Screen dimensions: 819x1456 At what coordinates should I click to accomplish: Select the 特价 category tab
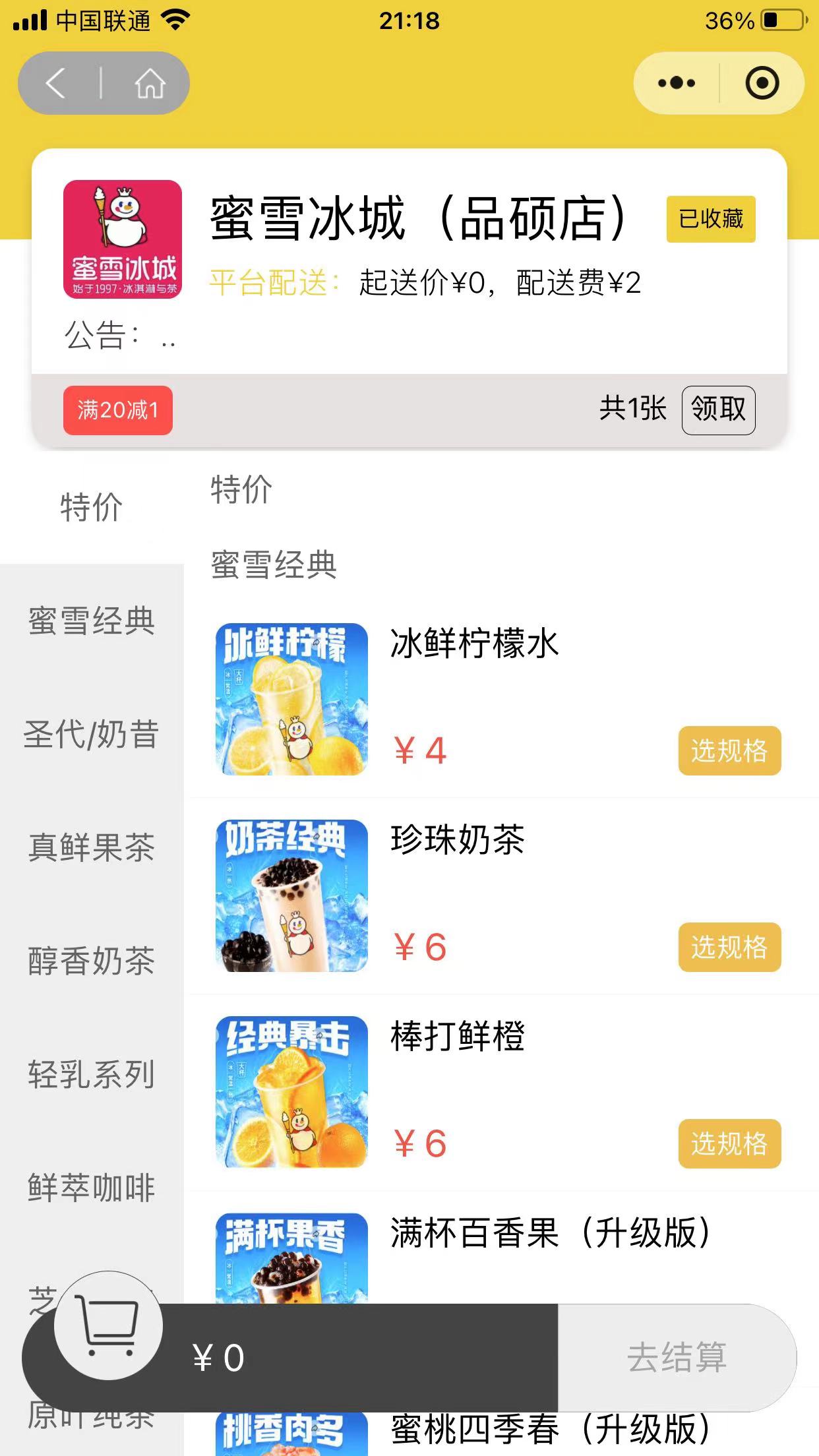[91, 507]
